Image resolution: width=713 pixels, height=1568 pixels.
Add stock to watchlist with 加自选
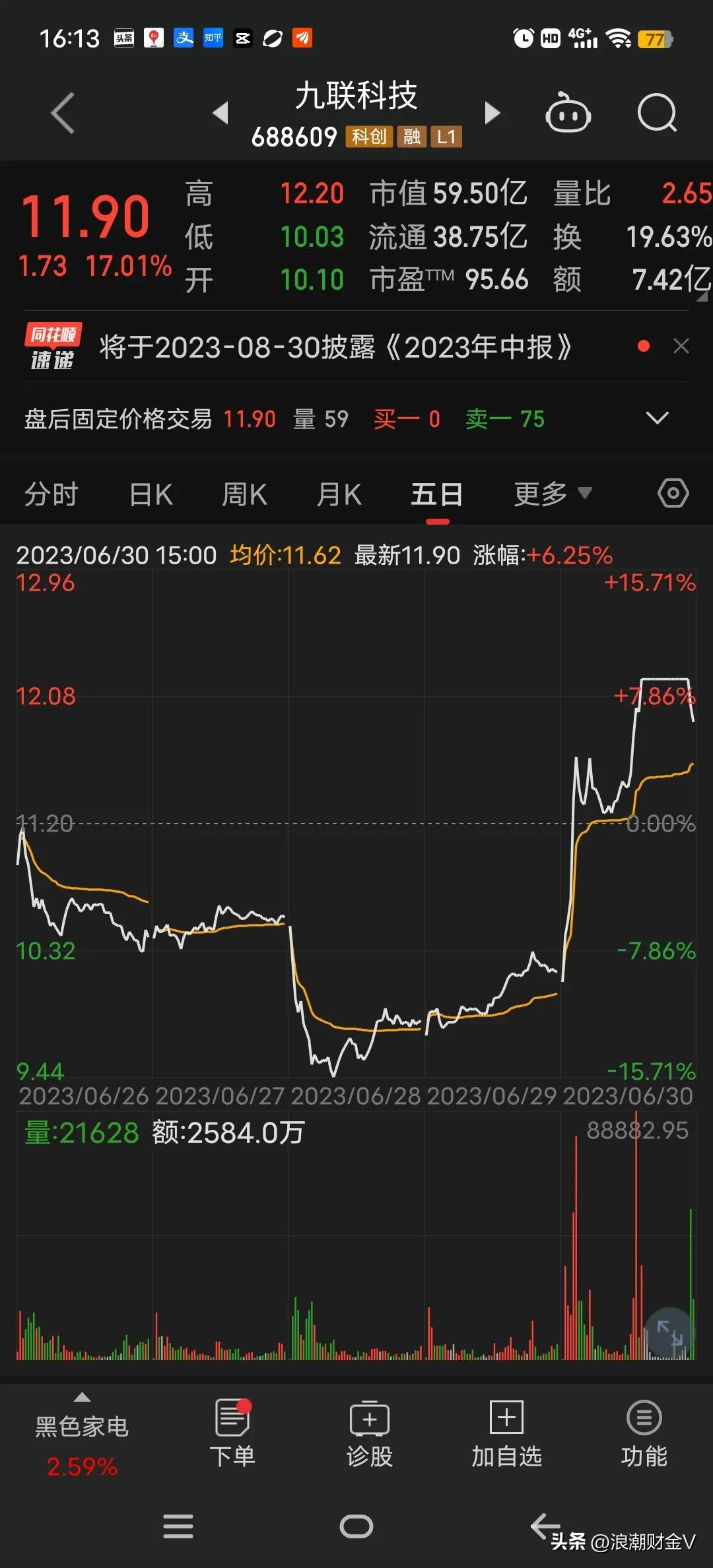tap(506, 1433)
